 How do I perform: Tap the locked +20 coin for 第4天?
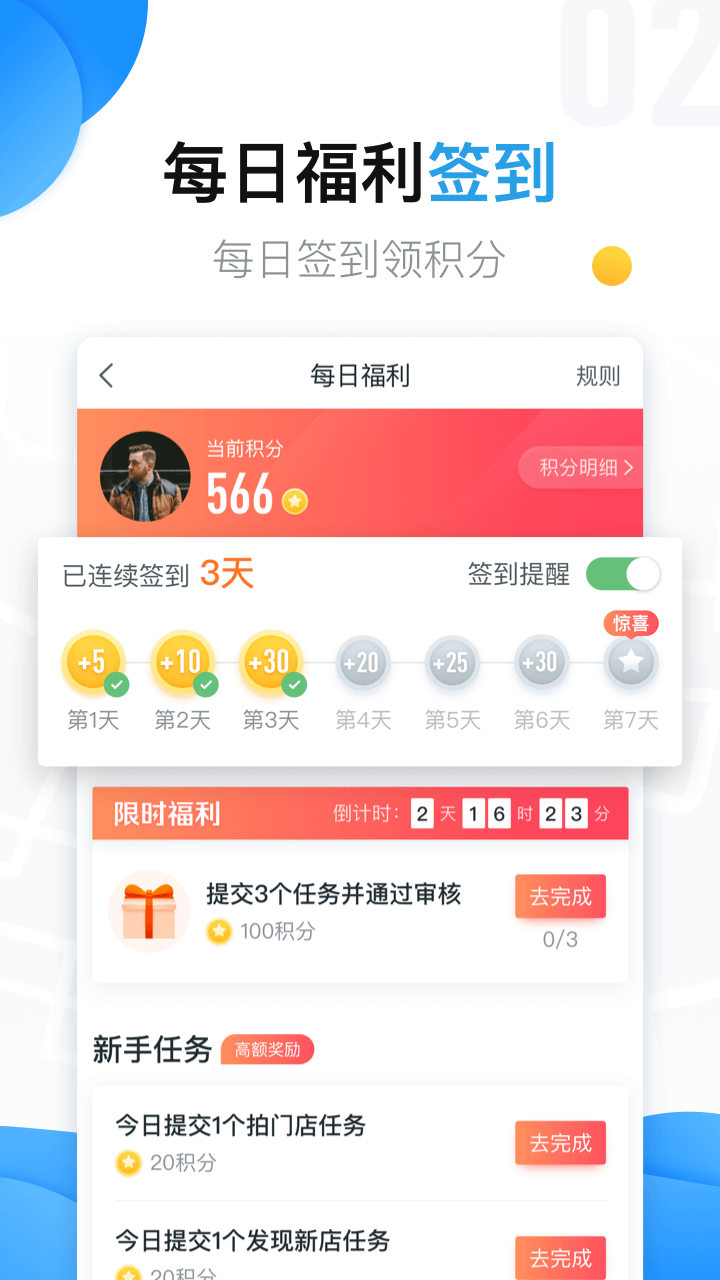[362, 661]
